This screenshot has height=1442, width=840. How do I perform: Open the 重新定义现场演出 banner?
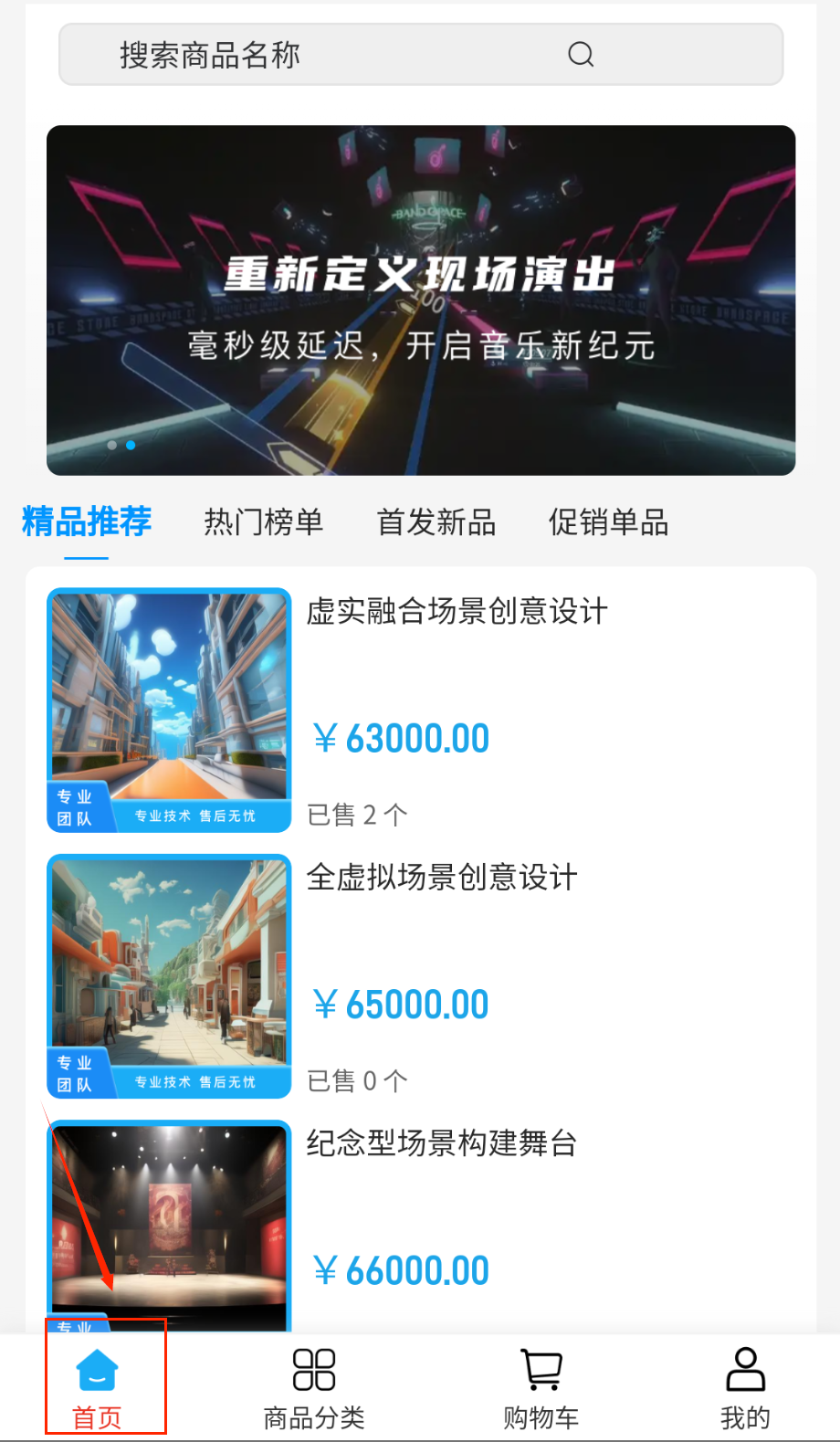421,300
